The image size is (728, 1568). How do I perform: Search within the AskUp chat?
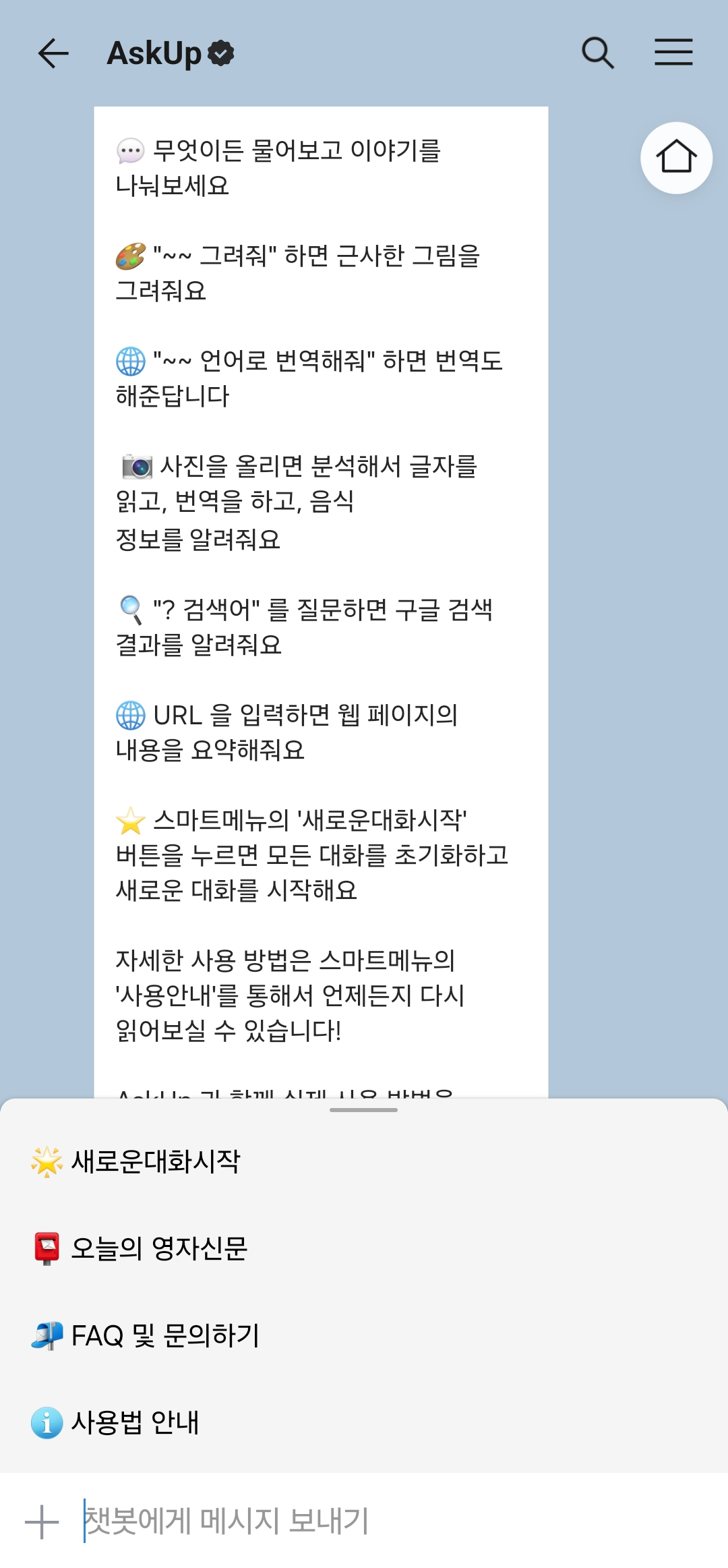[x=597, y=53]
